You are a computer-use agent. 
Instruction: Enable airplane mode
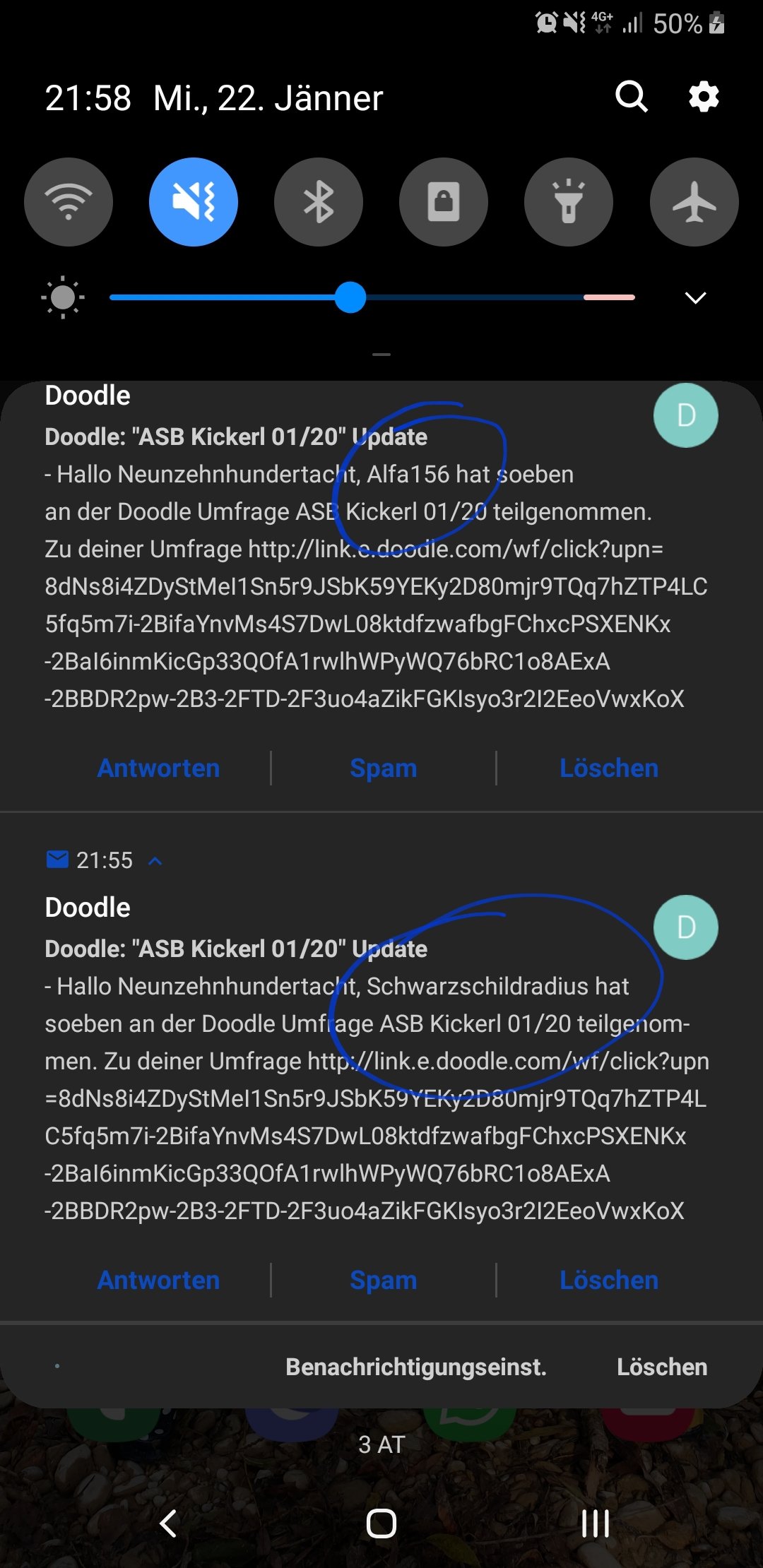694,202
